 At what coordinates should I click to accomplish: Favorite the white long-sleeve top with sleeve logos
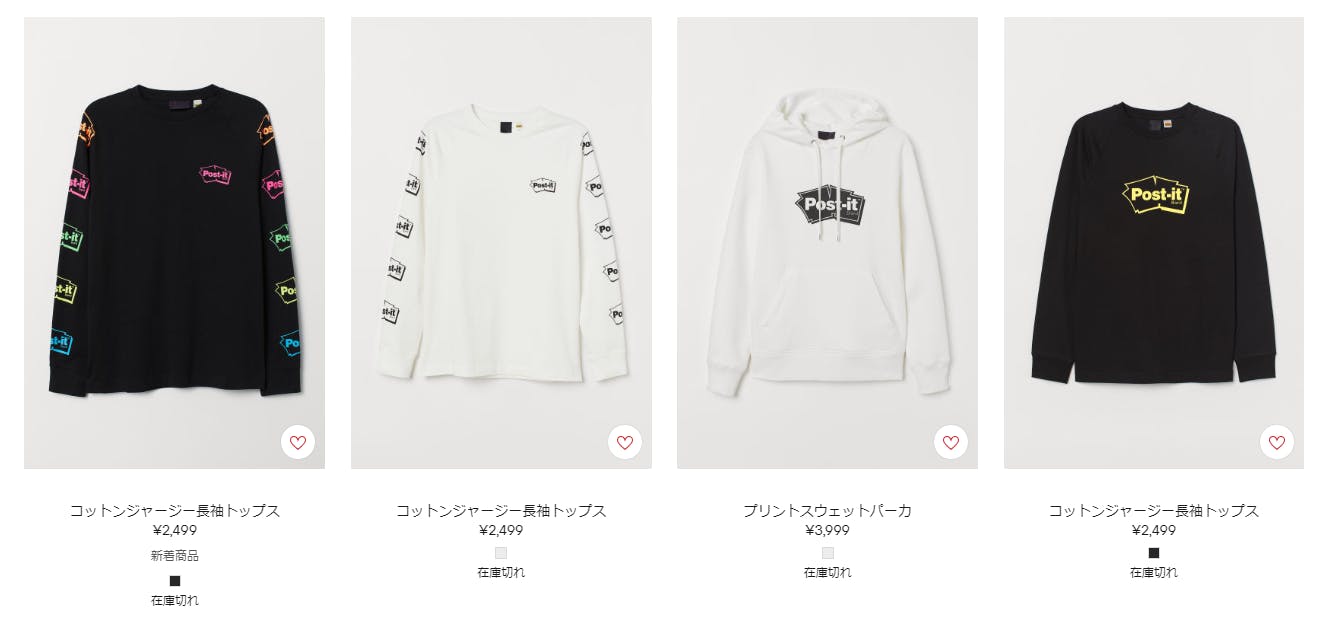coord(624,442)
